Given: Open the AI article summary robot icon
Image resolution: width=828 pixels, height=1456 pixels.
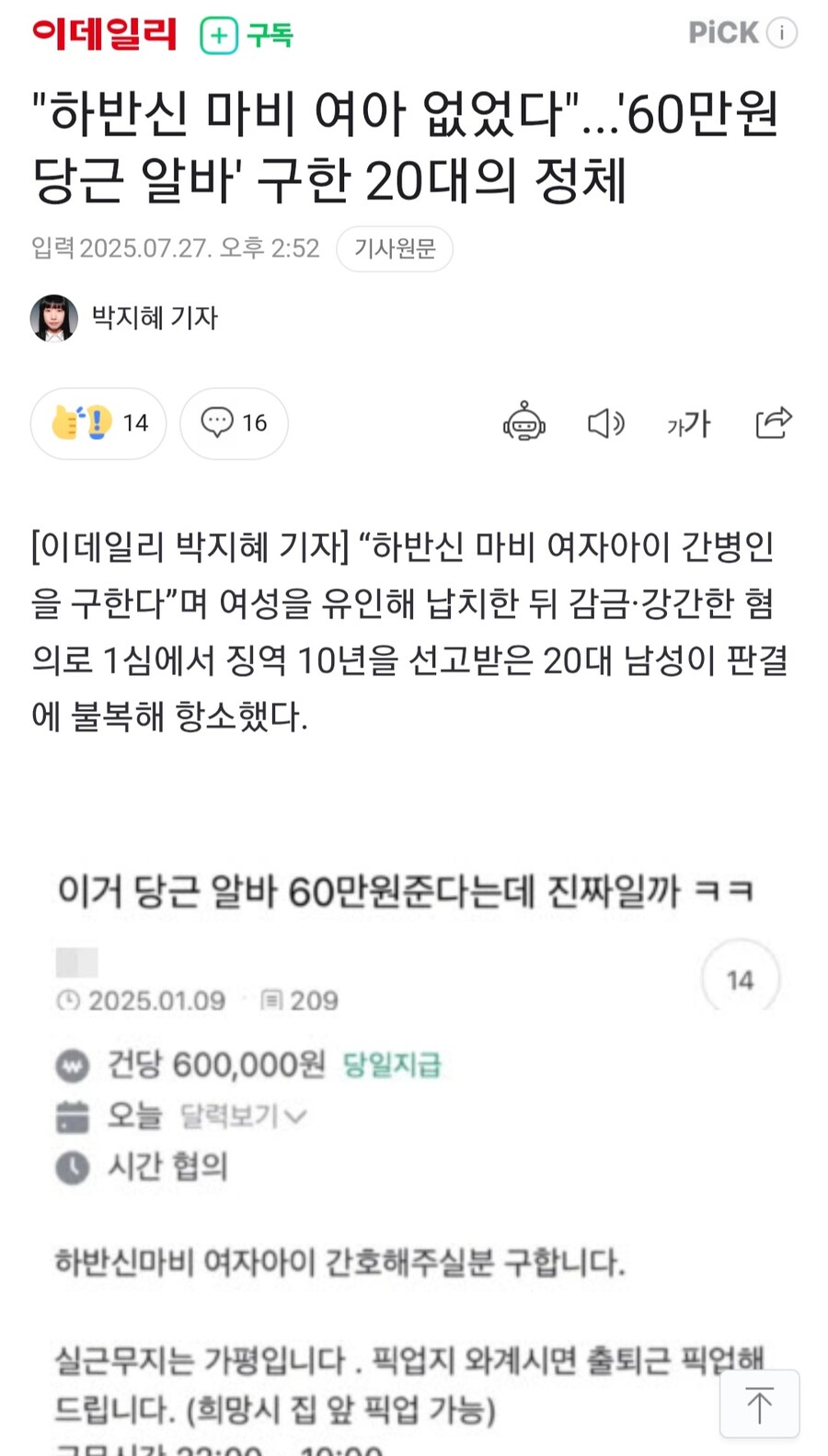Looking at the screenshot, I should click(x=525, y=423).
